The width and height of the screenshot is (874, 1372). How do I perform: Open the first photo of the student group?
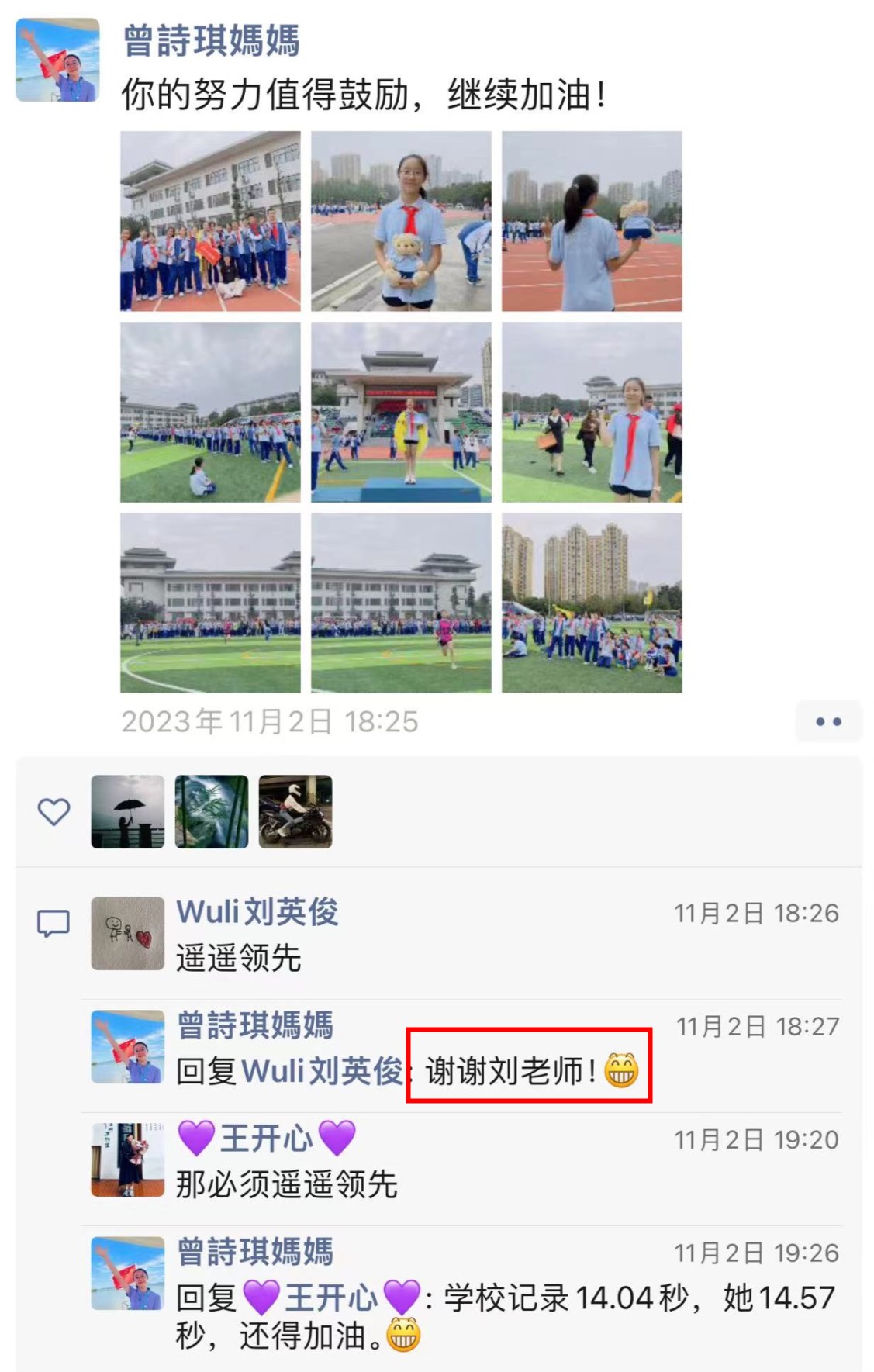[x=210, y=221]
